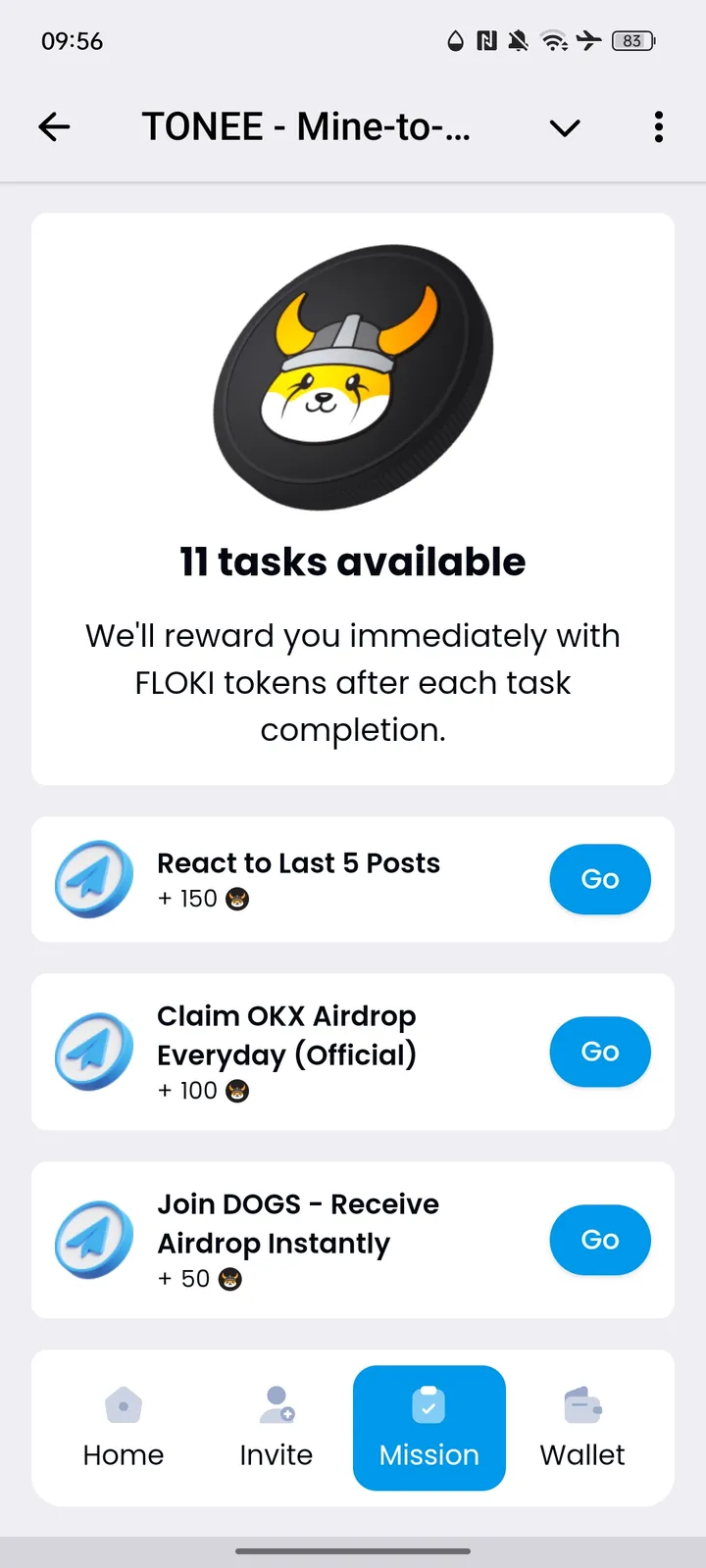Screen dimensions: 706x1568
Task: Select the Invite icon with person symbol
Action: click(x=276, y=1404)
